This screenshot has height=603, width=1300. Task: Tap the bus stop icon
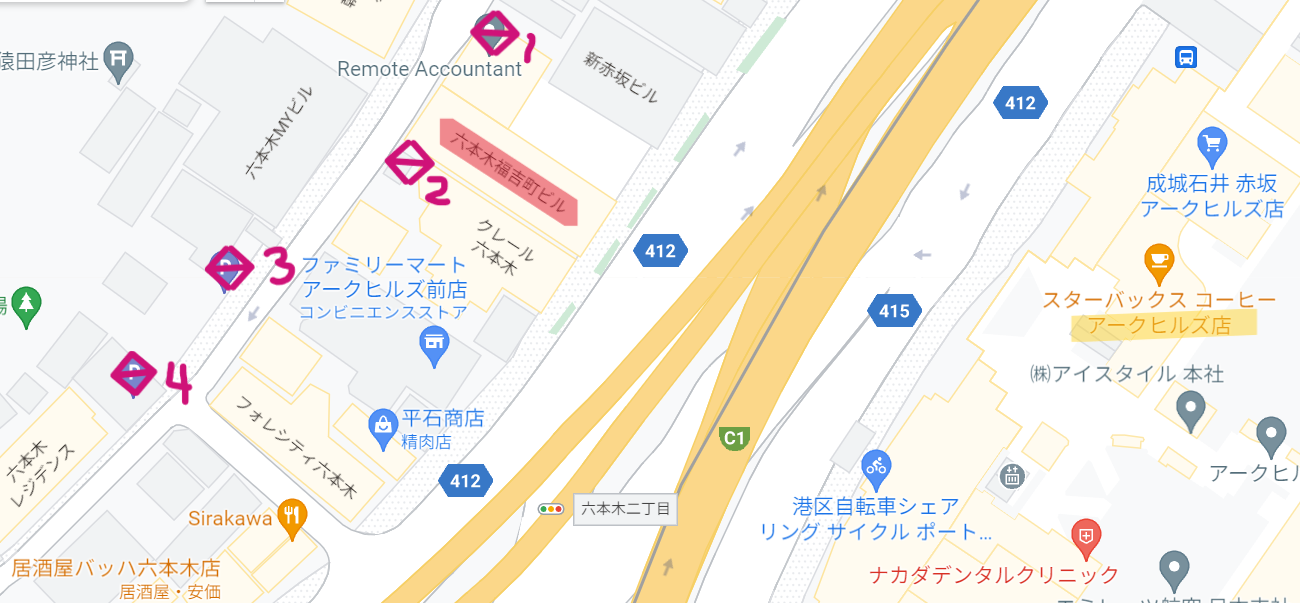pos(1186,56)
